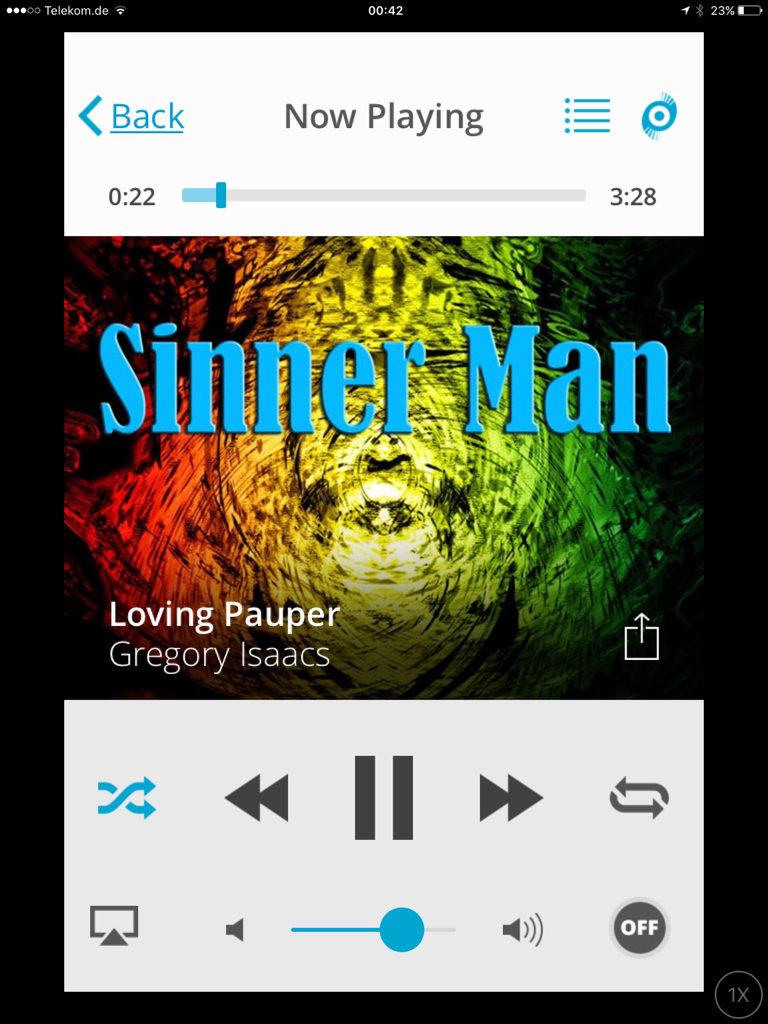This screenshot has height=1024, width=768.
Task: Tap the 1X scale button
Action: (x=739, y=994)
